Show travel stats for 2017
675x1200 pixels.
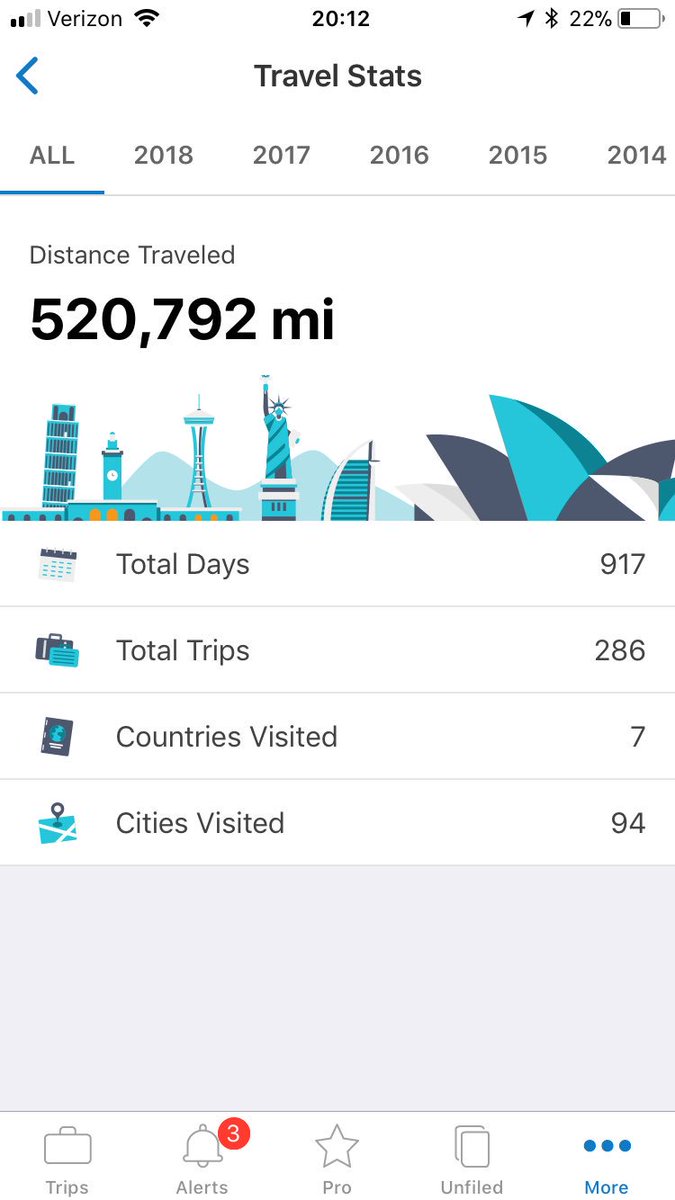(x=282, y=155)
